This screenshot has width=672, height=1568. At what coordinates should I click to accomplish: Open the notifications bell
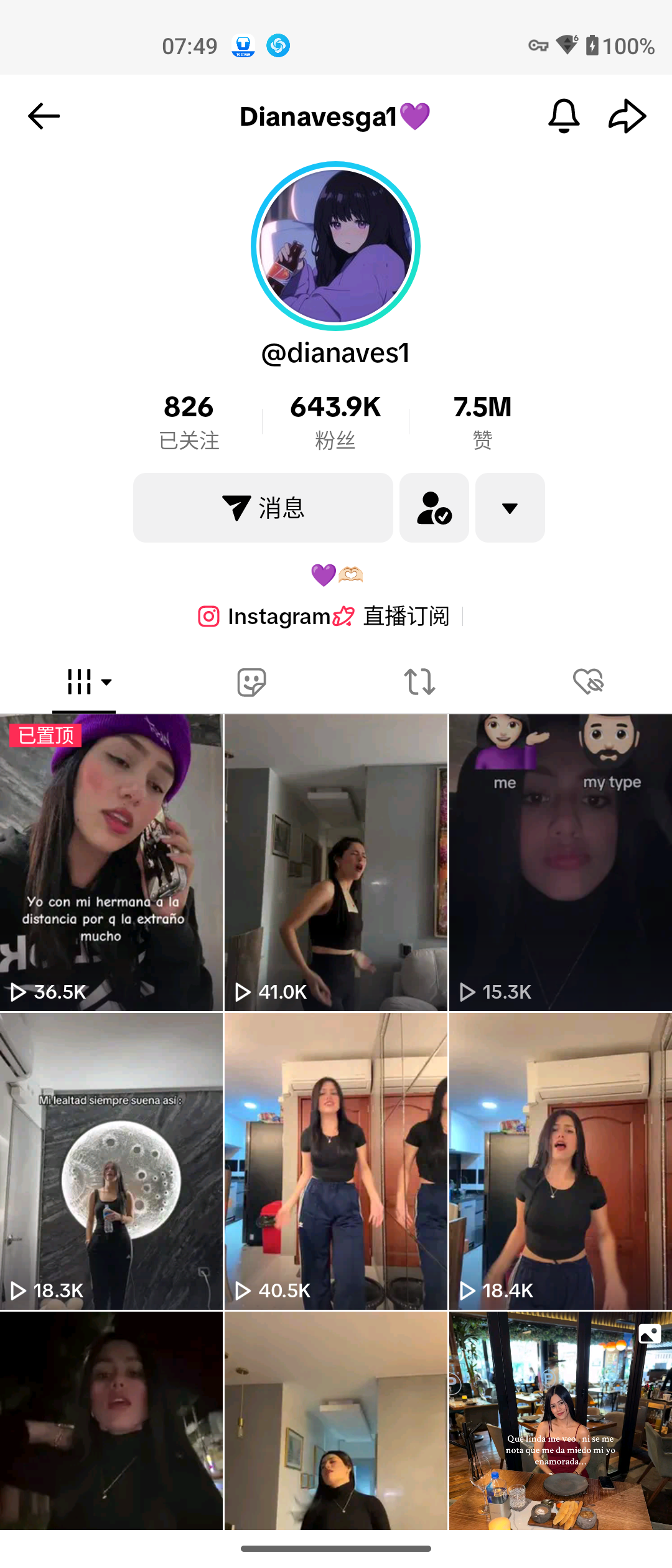pyautogui.click(x=564, y=116)
